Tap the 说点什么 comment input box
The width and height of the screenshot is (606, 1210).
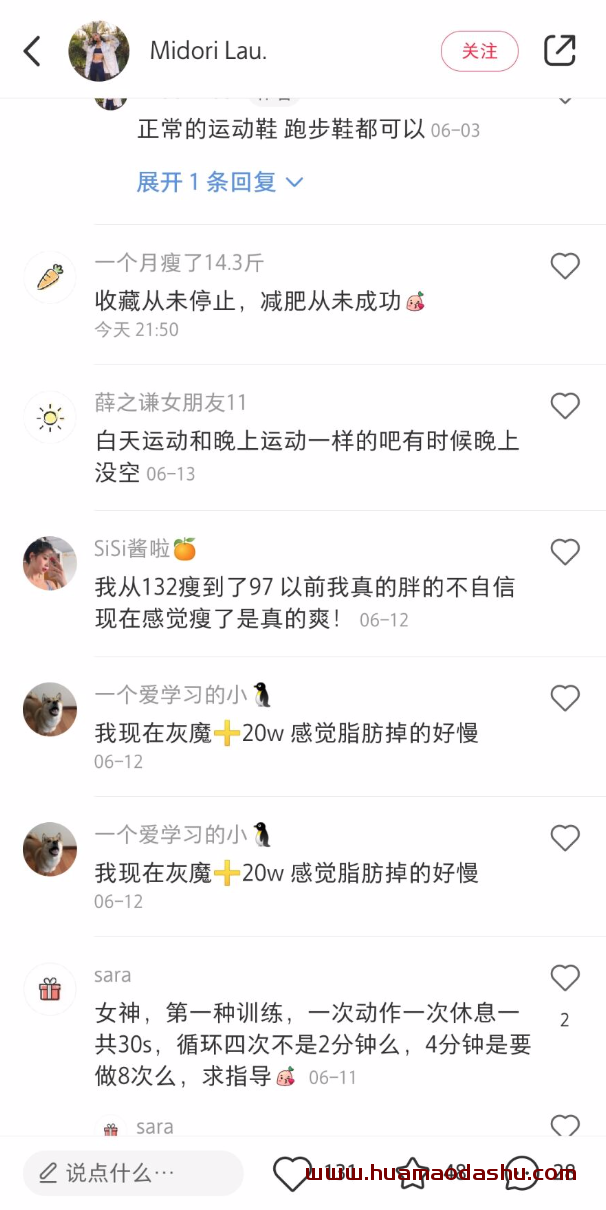click(x=133, y=1173)
